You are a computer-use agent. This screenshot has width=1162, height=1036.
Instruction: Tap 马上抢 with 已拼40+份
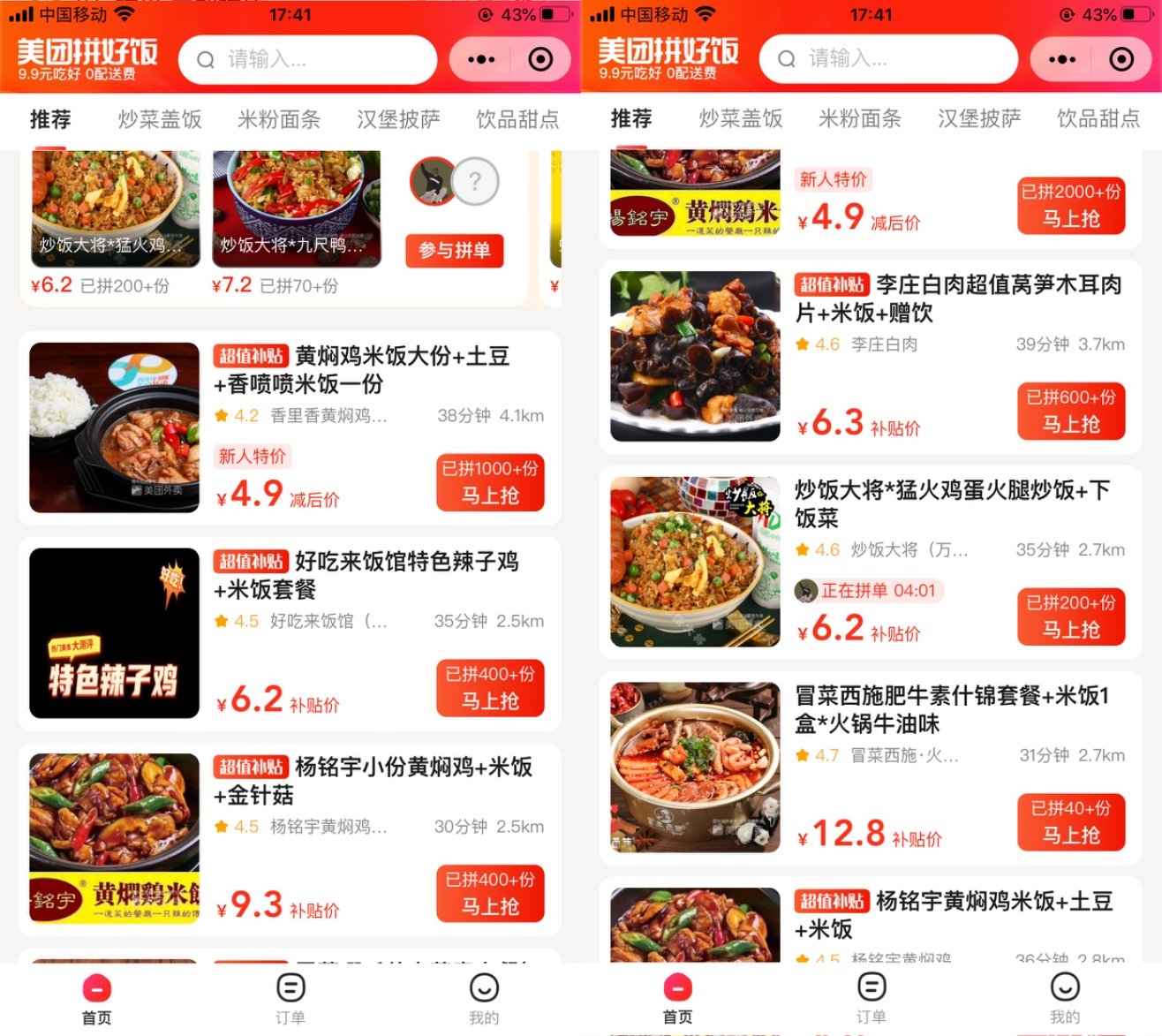(x=1071, y=822)
